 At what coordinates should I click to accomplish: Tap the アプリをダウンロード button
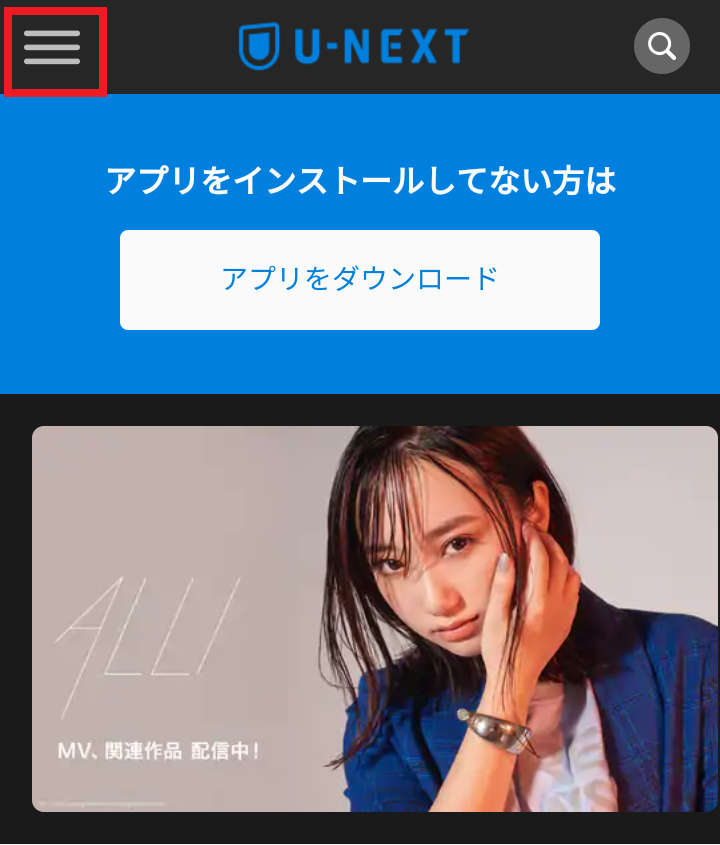360,279
